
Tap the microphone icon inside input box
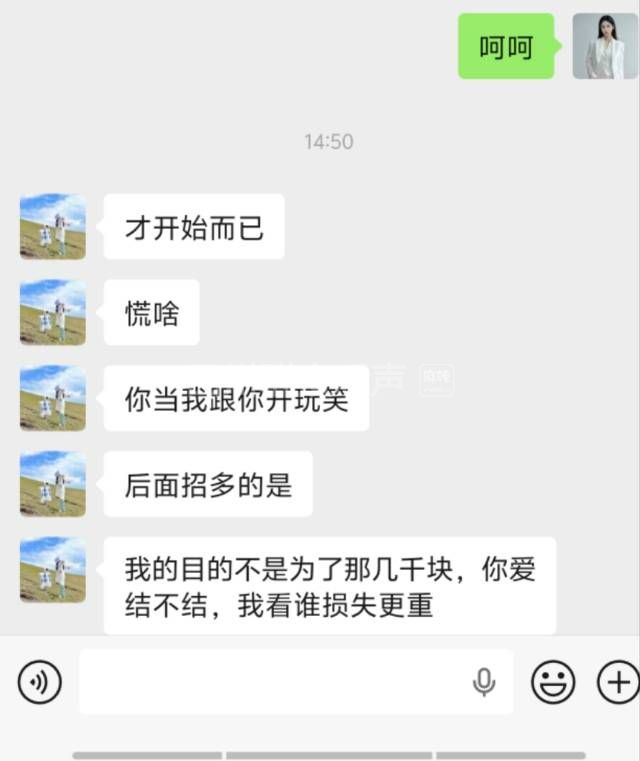pyautogui.click(x=484, y=683)
